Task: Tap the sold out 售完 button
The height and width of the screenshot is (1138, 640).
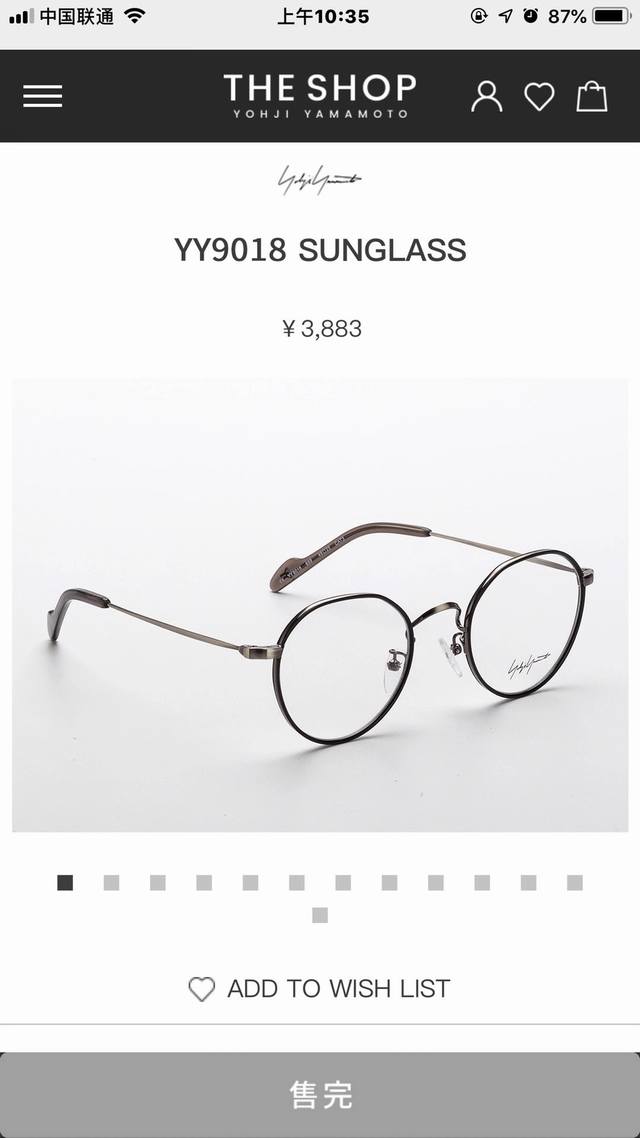Action: click(x=320, y=1094)
